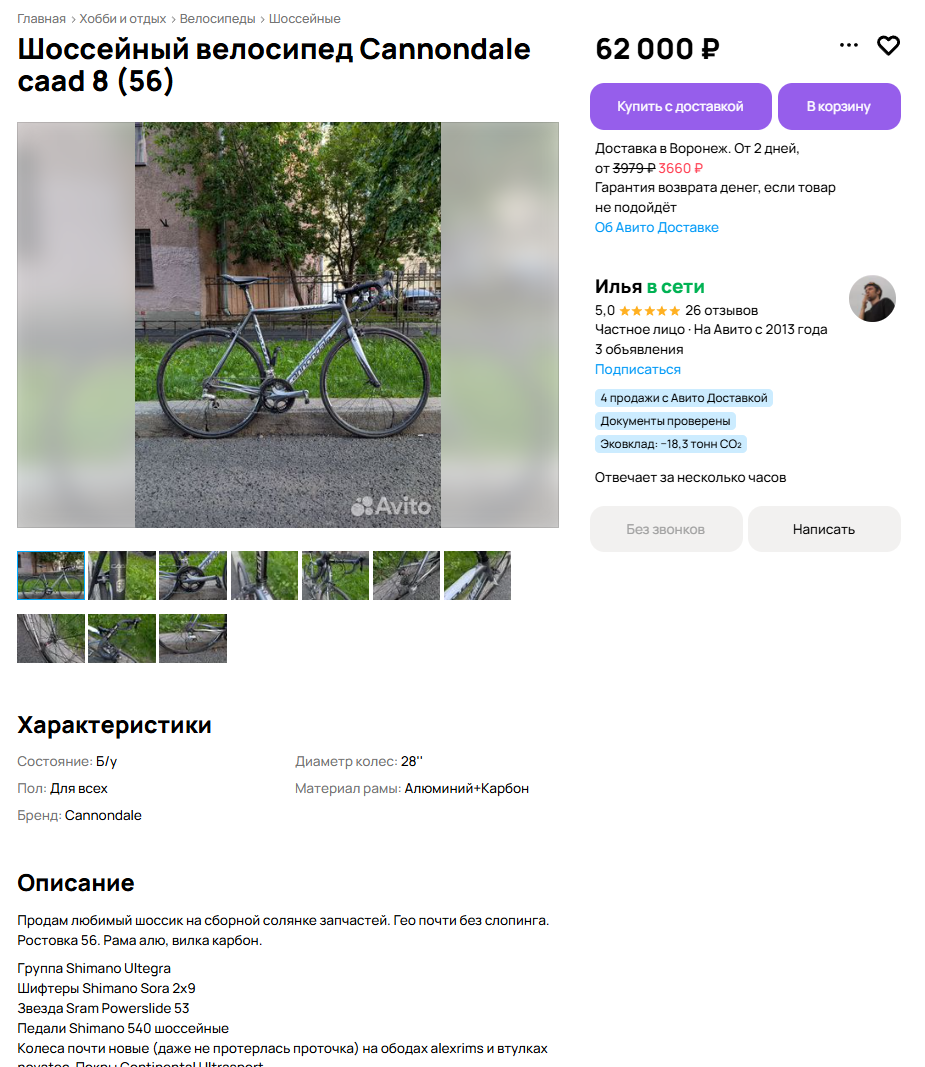Add the listing to favorites with the heart icon
The image size is (925, 1067).
coord(888,46)
